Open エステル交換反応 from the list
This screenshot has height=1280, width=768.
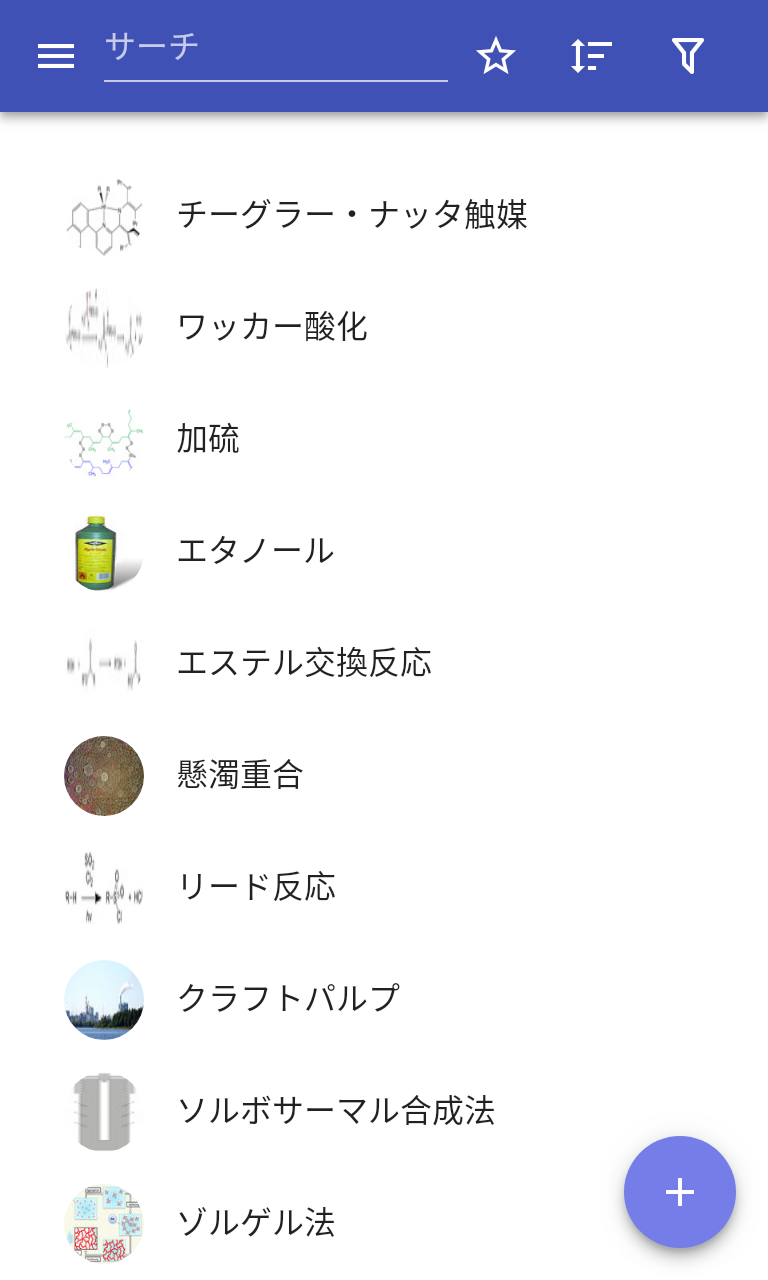click(304, 663)
